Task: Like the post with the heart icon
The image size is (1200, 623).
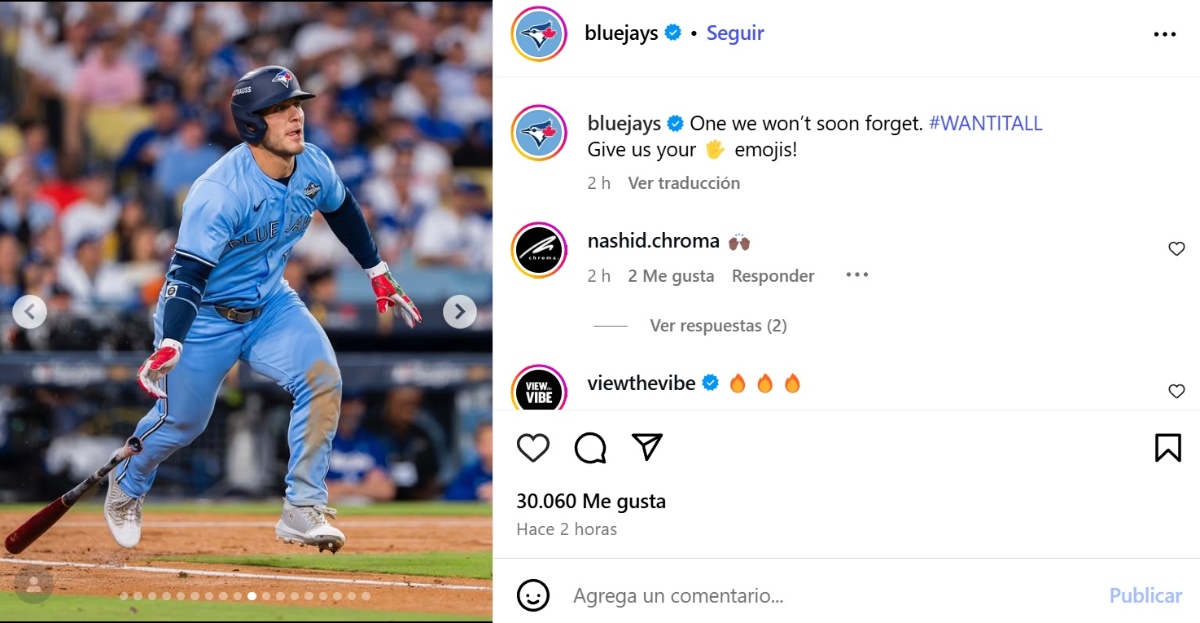Action: 533,447
